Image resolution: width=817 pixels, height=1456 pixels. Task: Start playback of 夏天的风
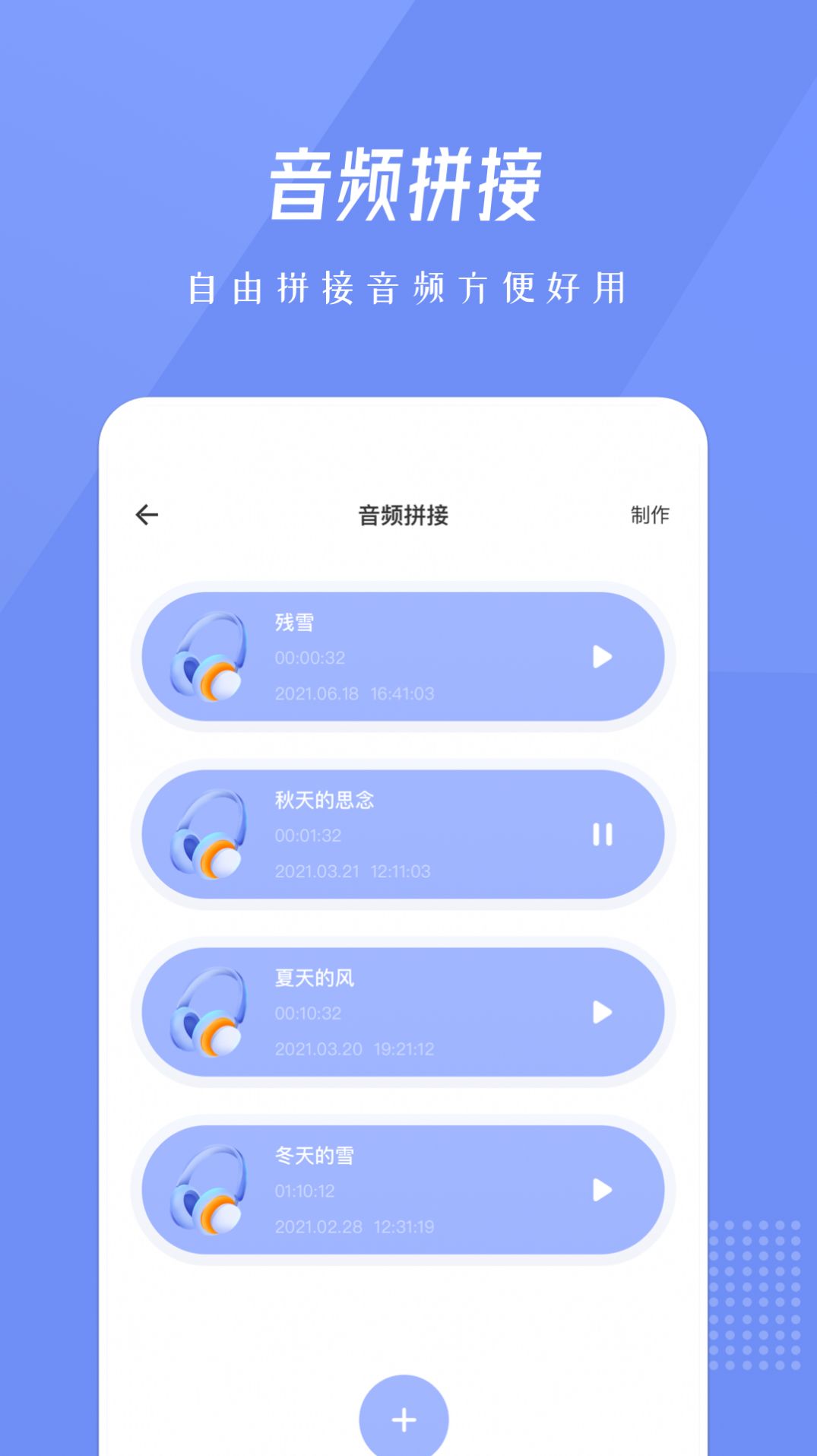pyautogui.click(x=603, y=1011)
